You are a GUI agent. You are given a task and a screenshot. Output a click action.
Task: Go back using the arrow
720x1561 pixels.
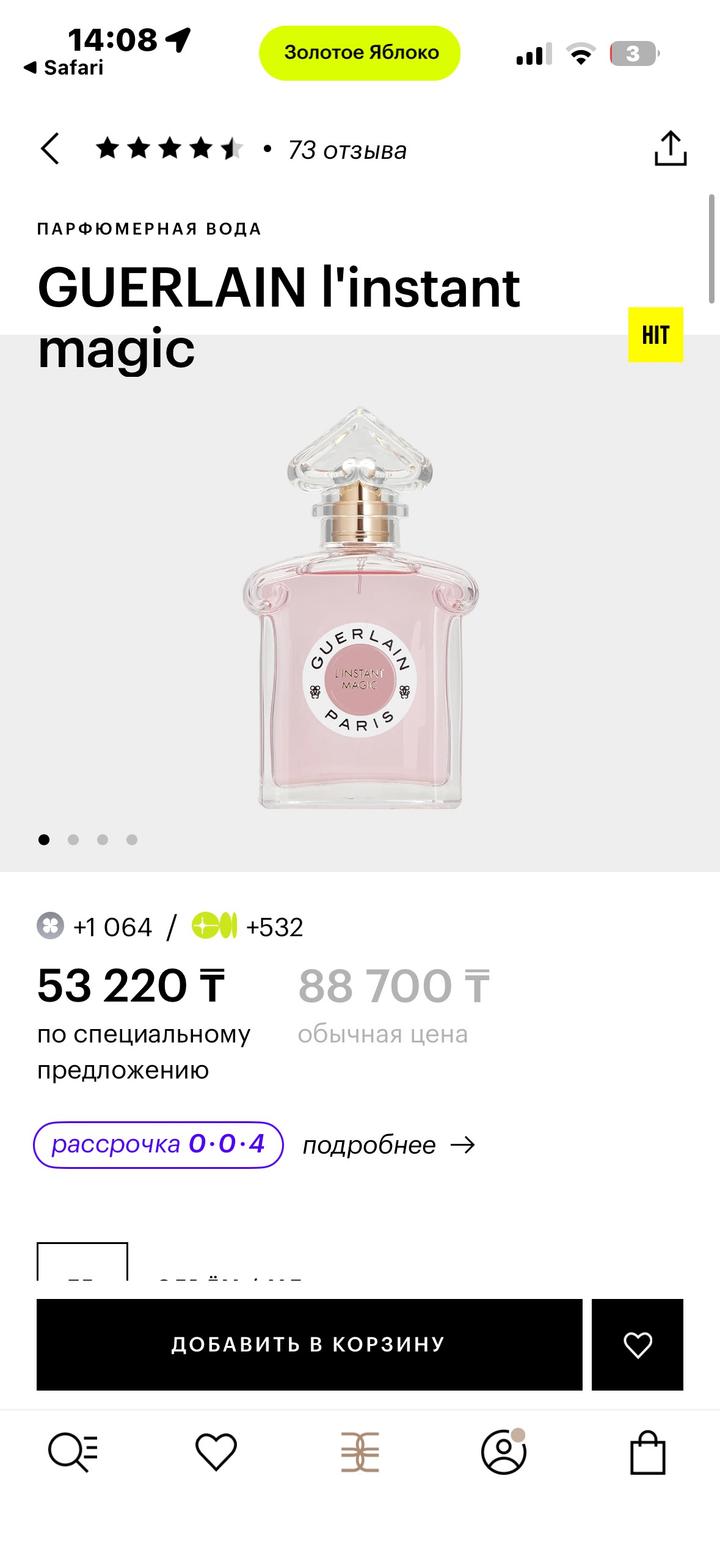click(x=50, y=149)
